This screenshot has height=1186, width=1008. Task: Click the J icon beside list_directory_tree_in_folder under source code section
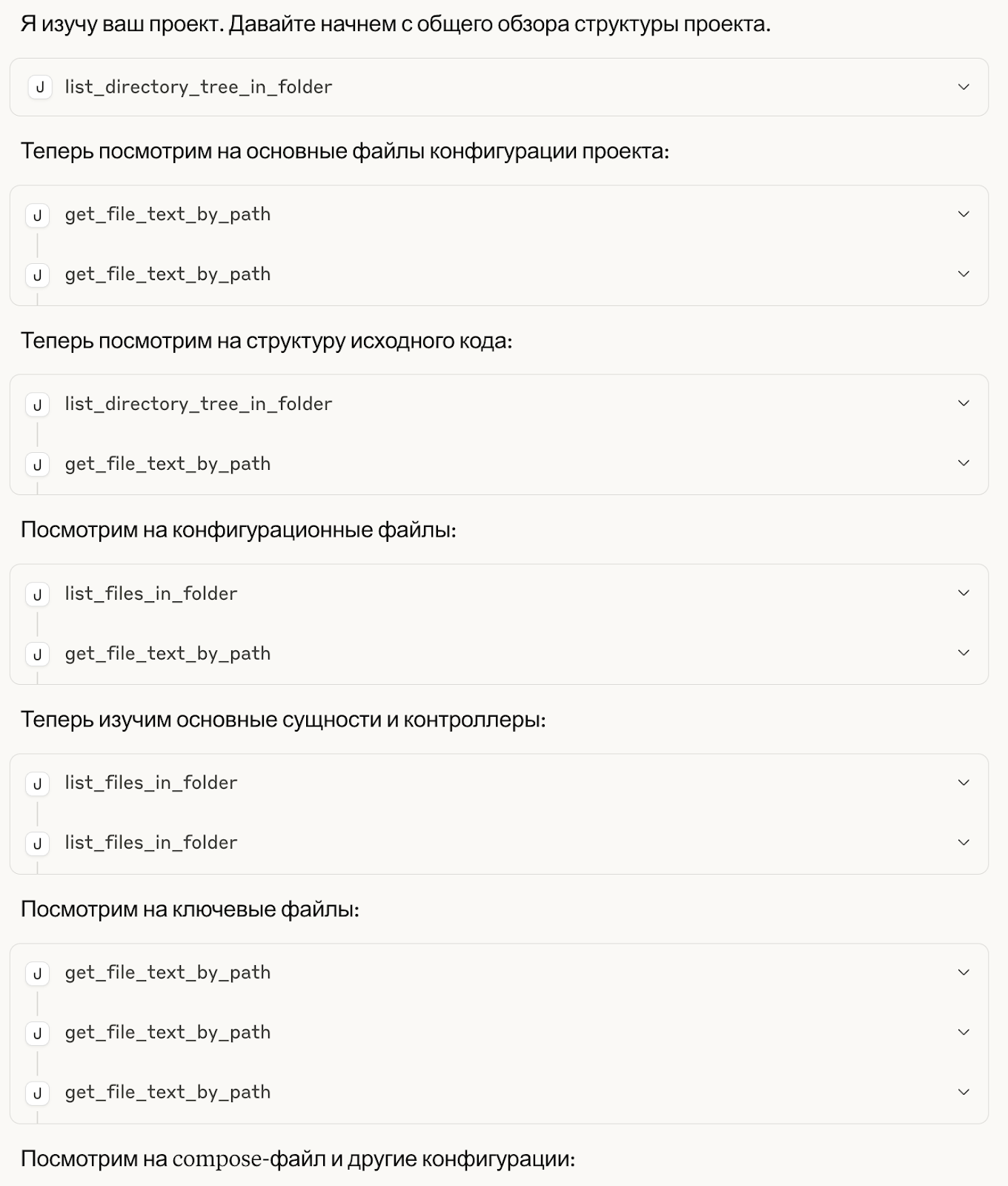pyautogui.click(x=39, y=404)
